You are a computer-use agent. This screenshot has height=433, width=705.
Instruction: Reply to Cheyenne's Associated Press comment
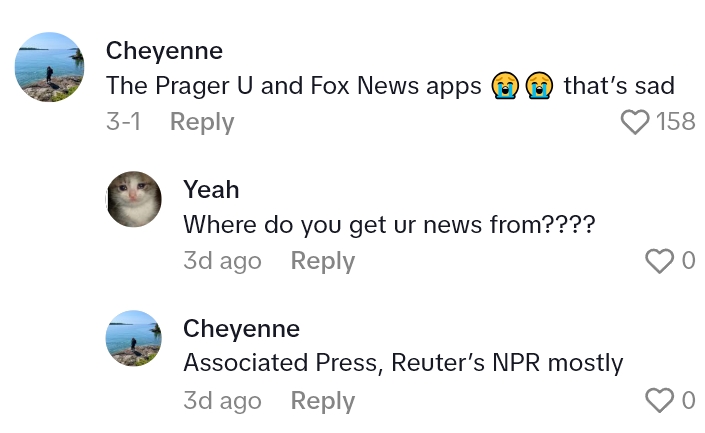click(322, 401)
